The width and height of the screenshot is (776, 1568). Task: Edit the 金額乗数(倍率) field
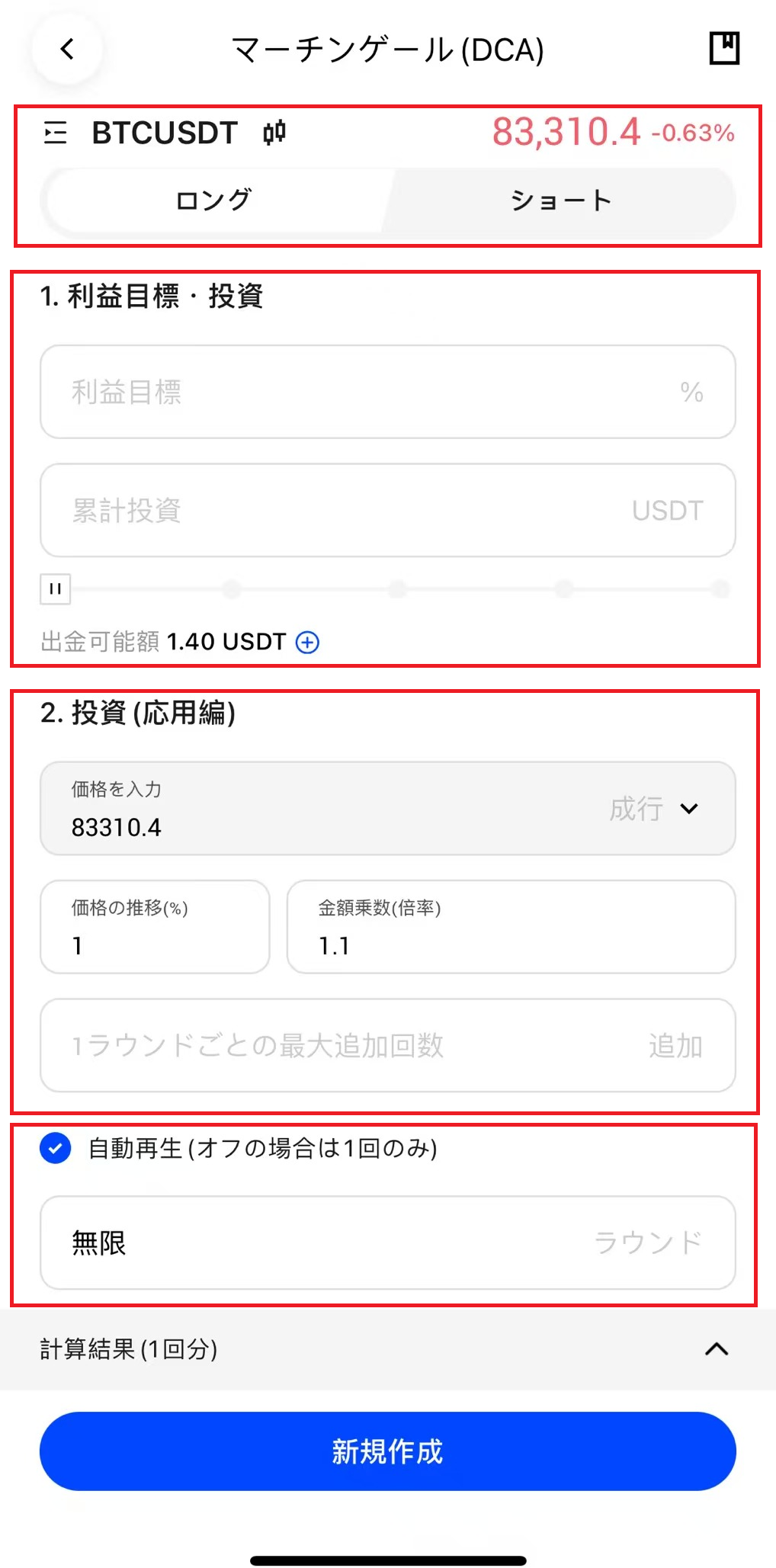coord(511,927)
